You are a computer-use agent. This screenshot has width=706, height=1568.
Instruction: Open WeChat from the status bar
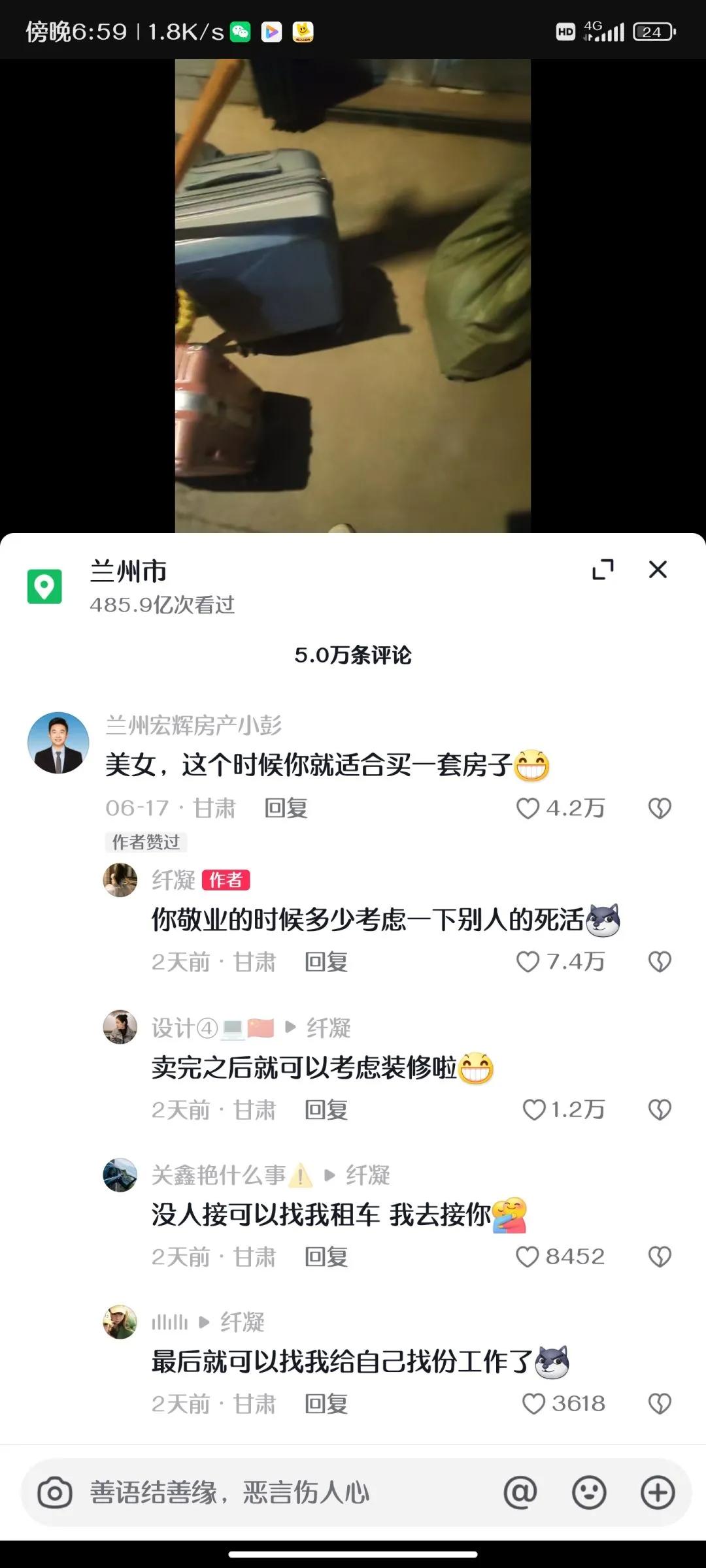[x=238, y=30]
